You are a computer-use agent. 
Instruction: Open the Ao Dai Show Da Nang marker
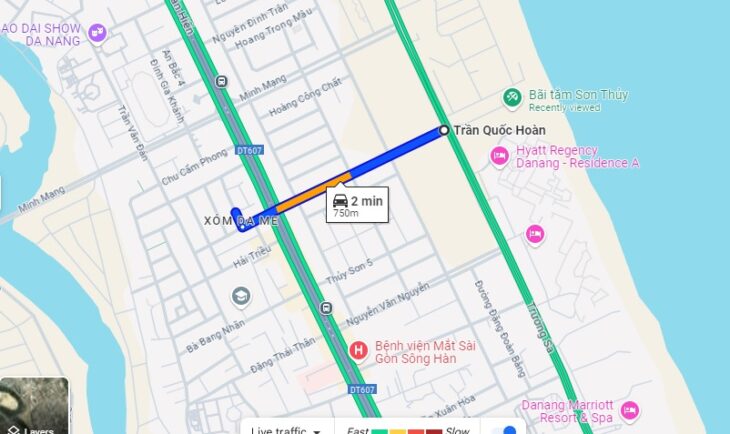pyautogui.click(x=98, y=35)
